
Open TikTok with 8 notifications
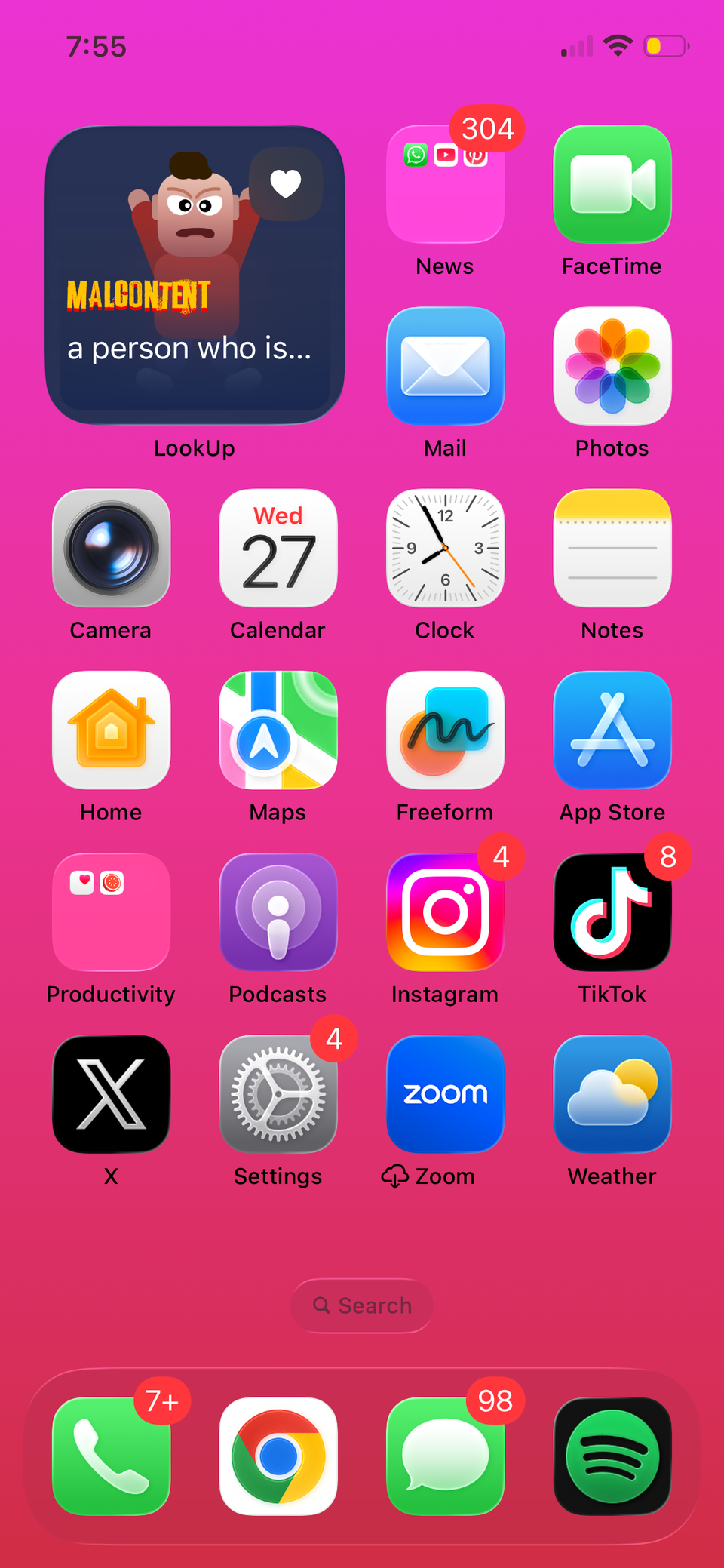point(612,912)
